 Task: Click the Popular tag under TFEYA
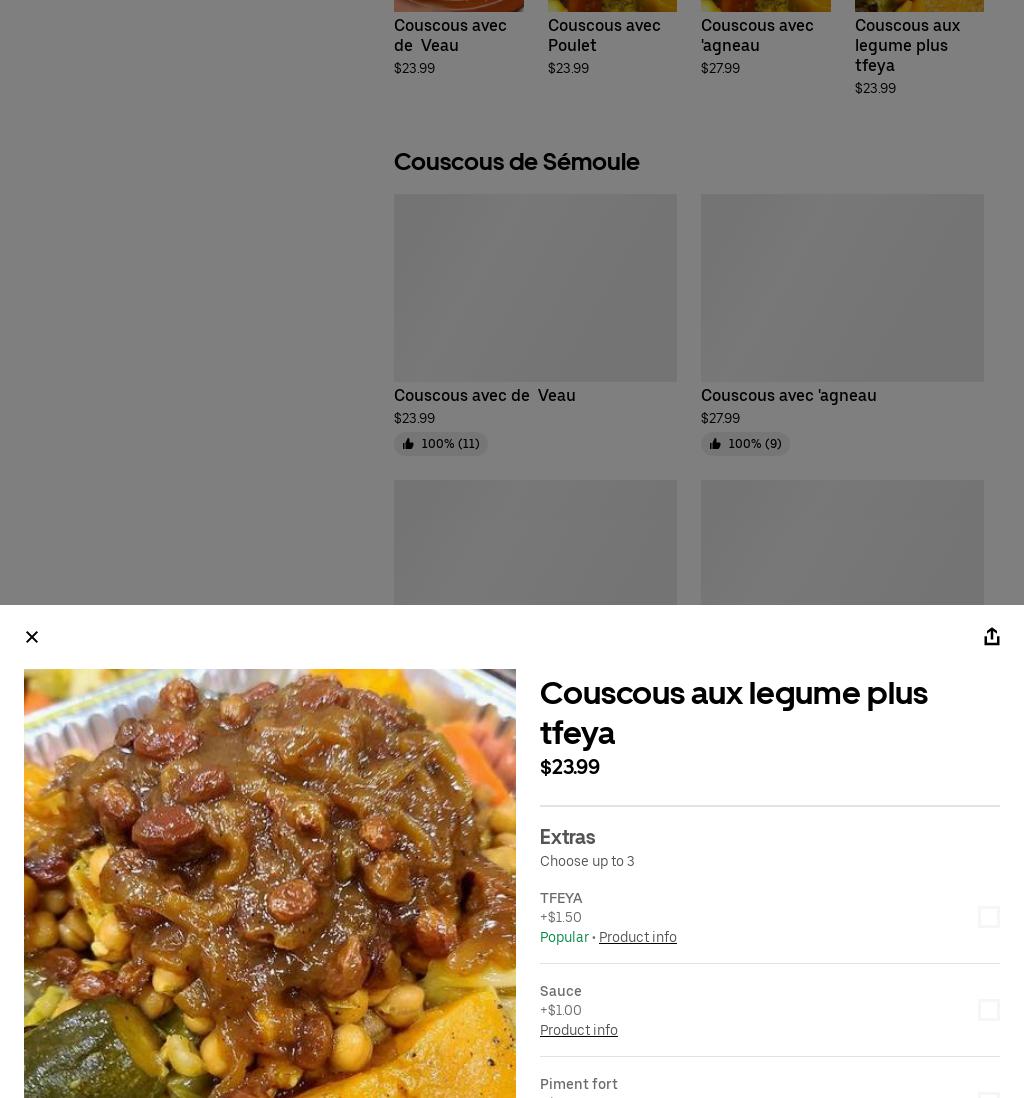point(564,937)
